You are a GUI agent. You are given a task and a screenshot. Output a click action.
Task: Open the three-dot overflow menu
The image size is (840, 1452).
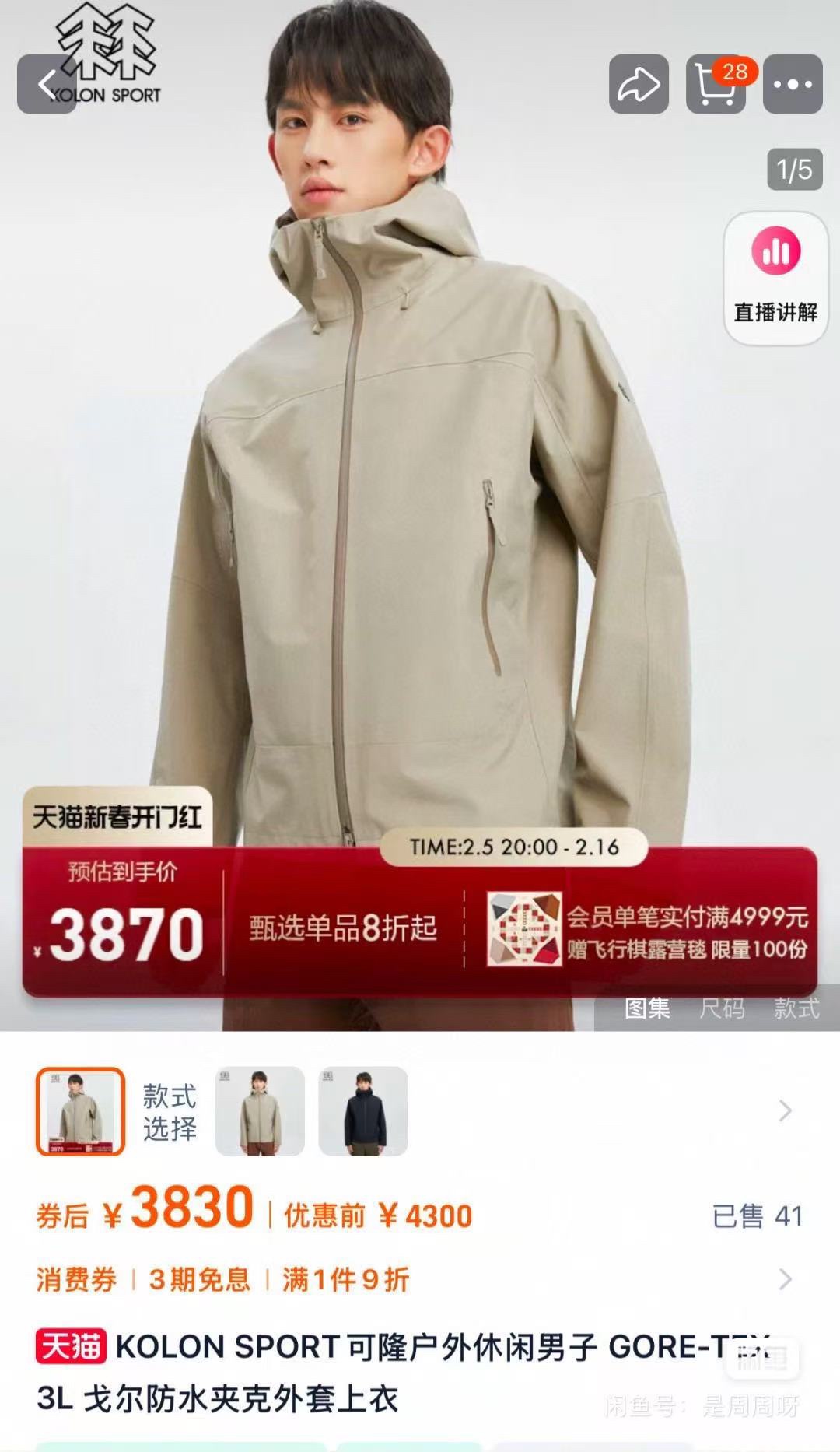point(793,84)
